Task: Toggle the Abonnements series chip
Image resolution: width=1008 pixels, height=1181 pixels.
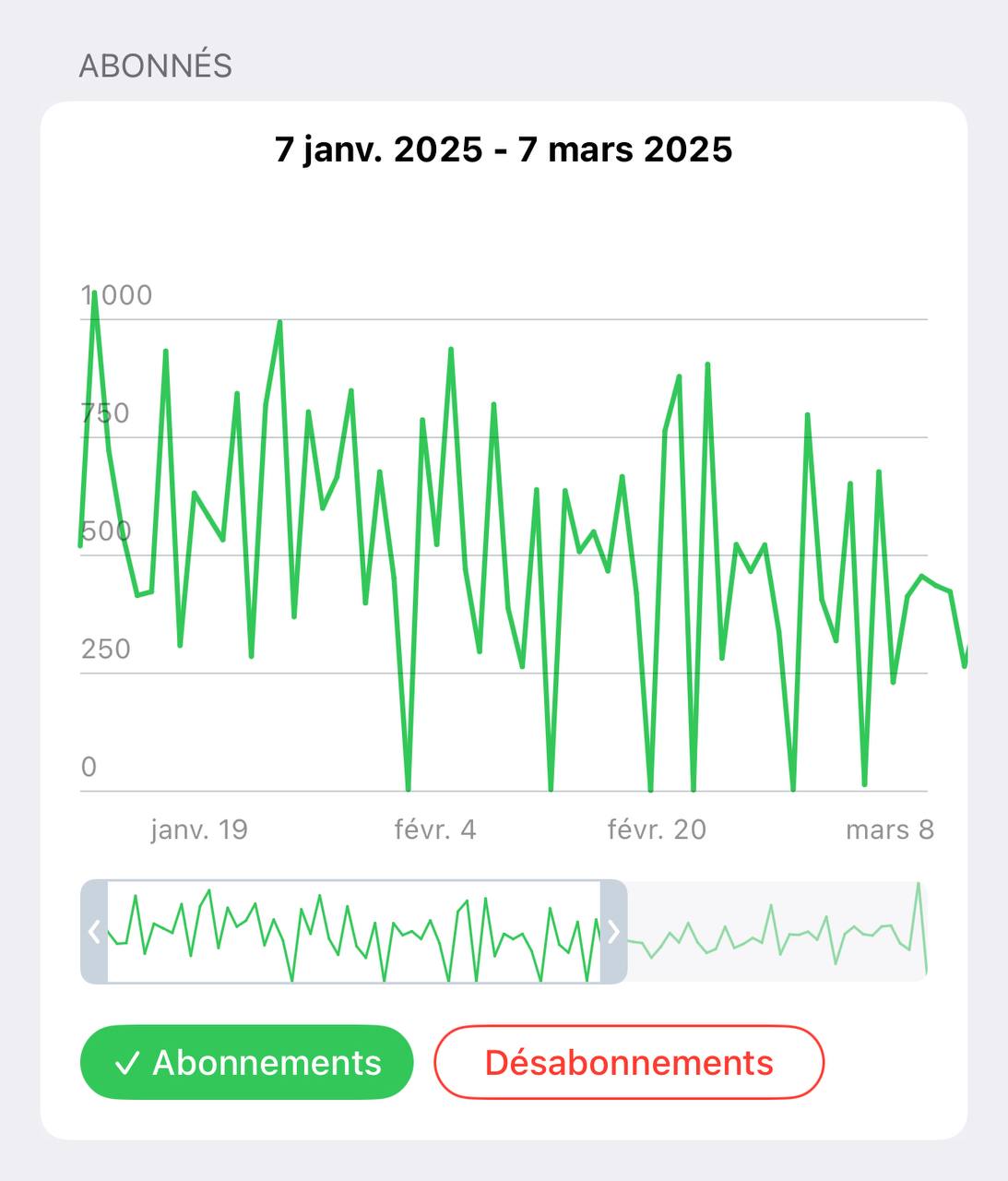Action: (x=246, y=1062)
